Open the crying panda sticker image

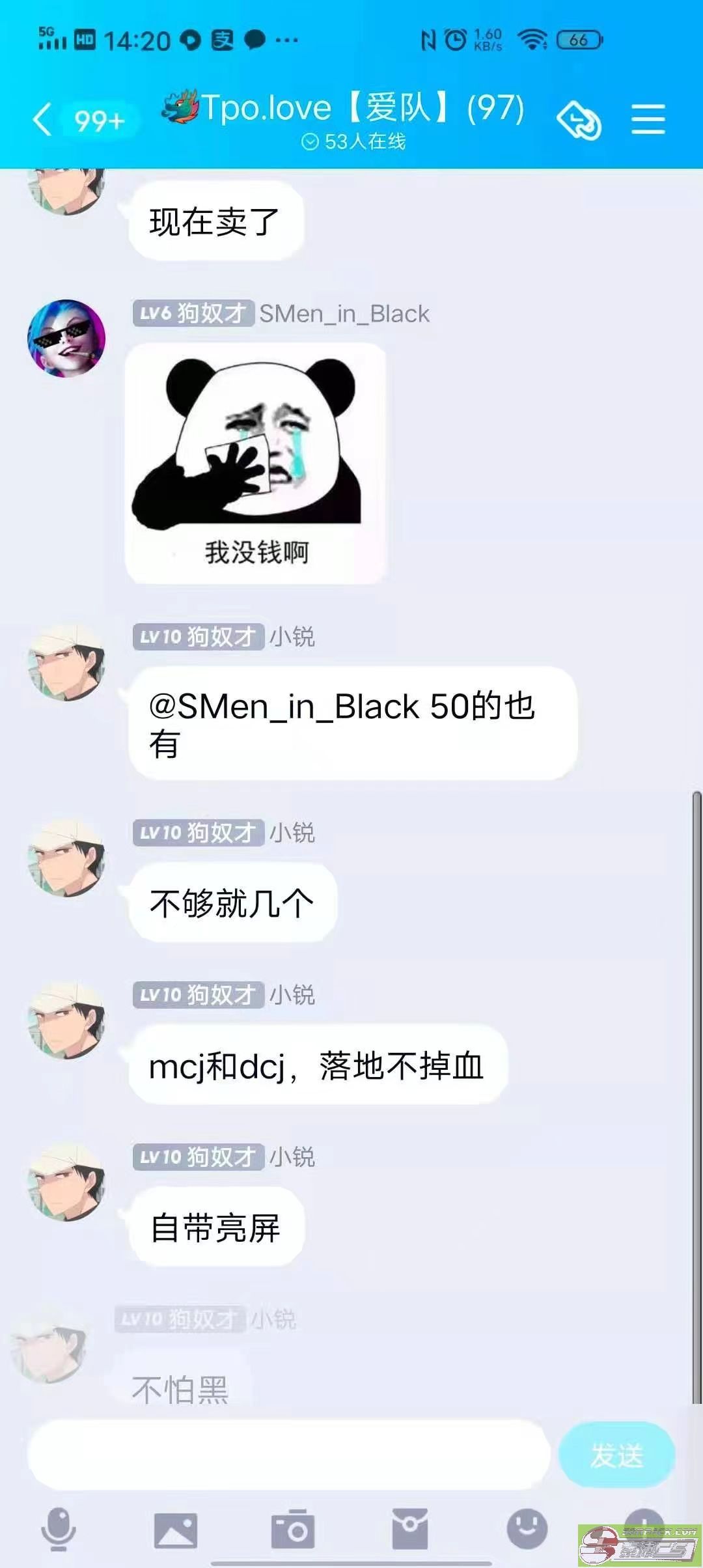tap(255, 462)
